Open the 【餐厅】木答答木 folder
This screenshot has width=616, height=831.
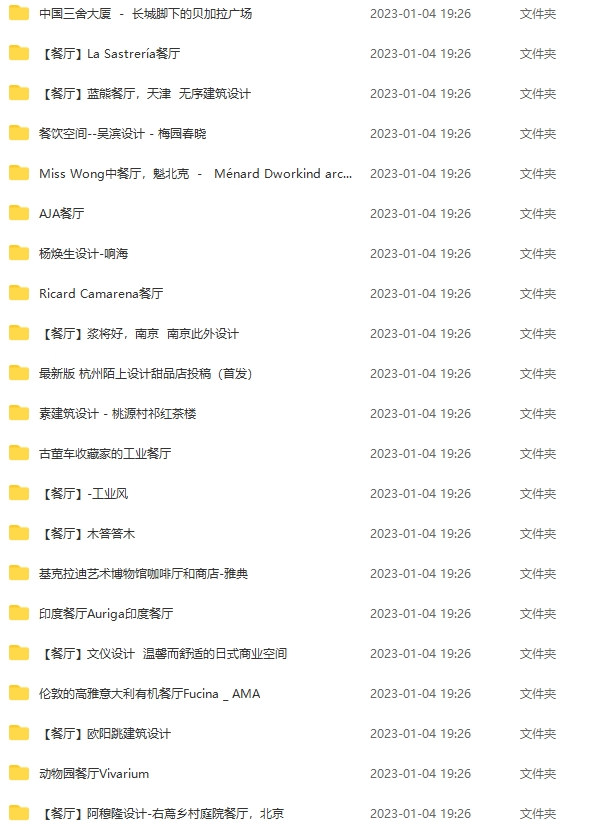coord(87,534)
